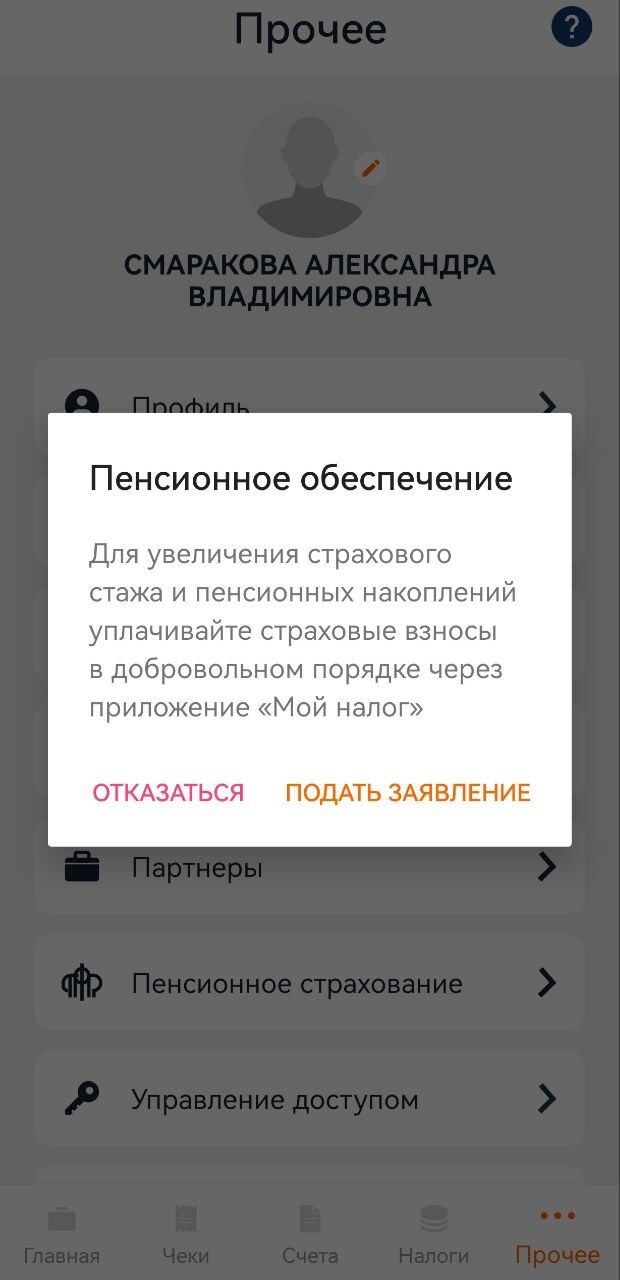
Task: Open Управление доступом row
Action: point(309,1100)
